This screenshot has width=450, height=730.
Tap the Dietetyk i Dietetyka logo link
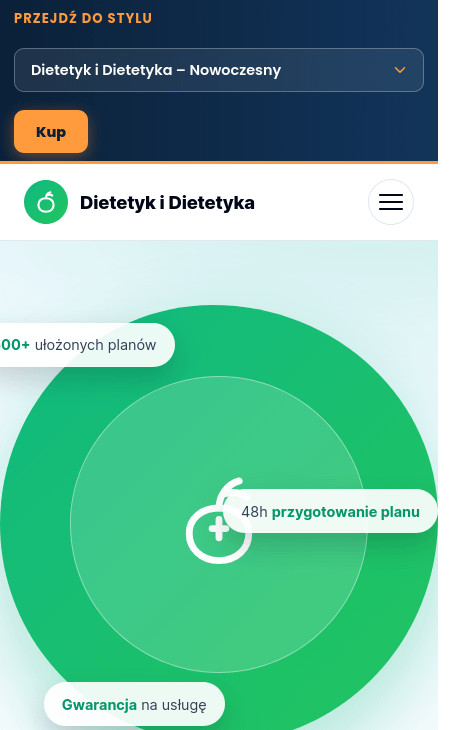139,202
